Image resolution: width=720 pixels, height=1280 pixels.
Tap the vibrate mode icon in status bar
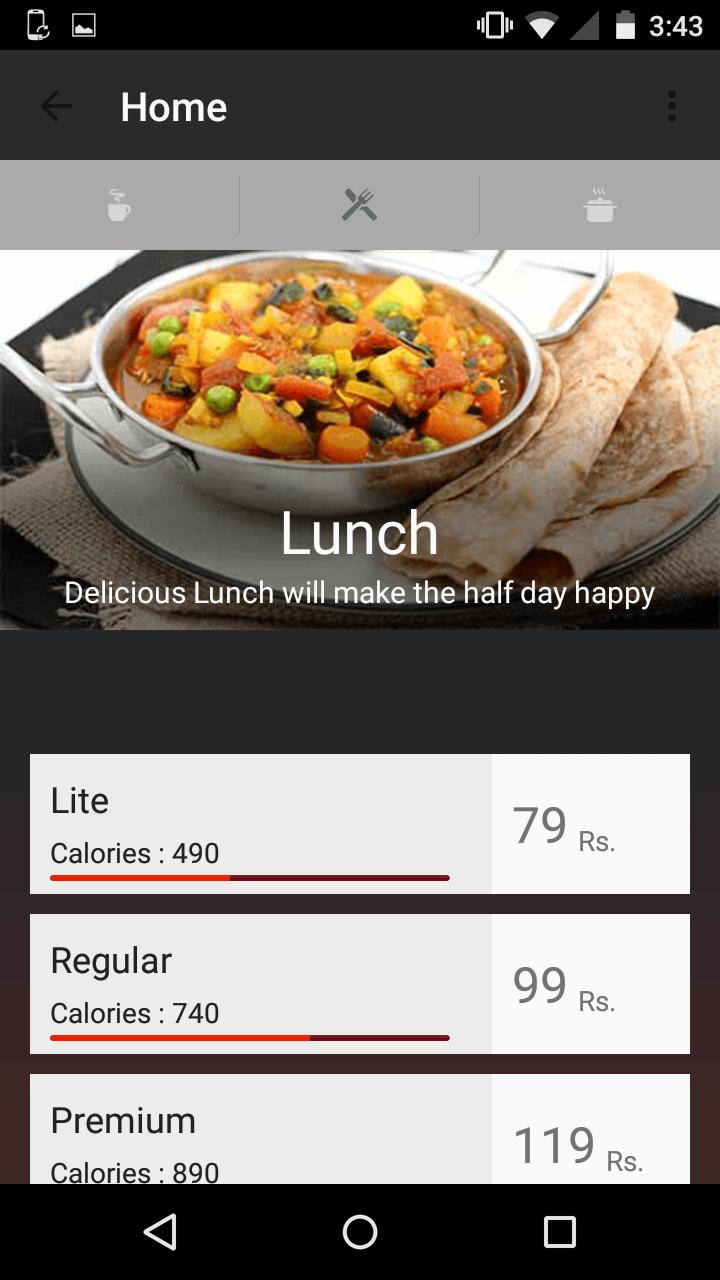pos(494,25)
